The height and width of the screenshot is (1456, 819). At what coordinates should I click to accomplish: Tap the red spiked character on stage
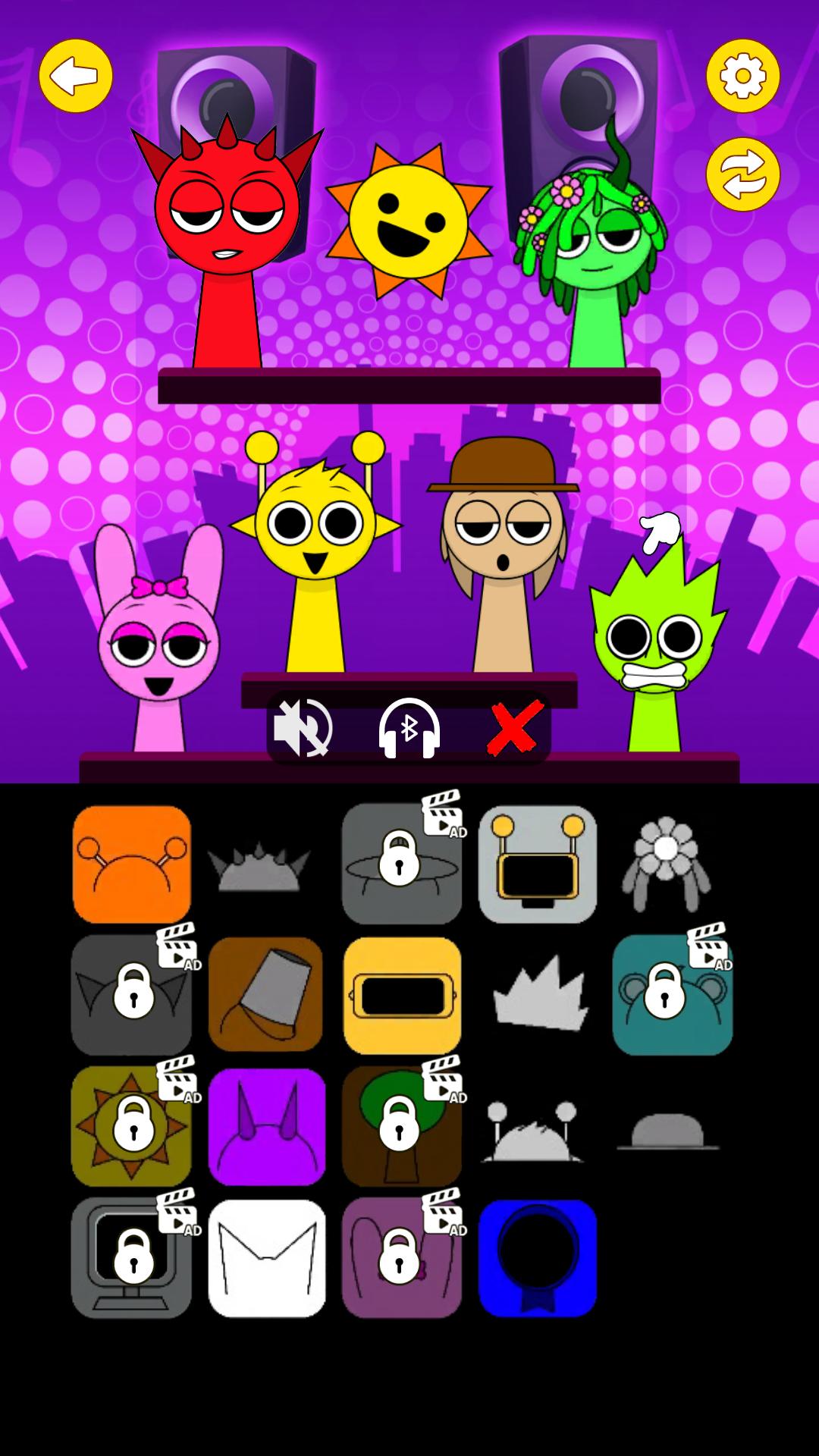coord(227,227)
